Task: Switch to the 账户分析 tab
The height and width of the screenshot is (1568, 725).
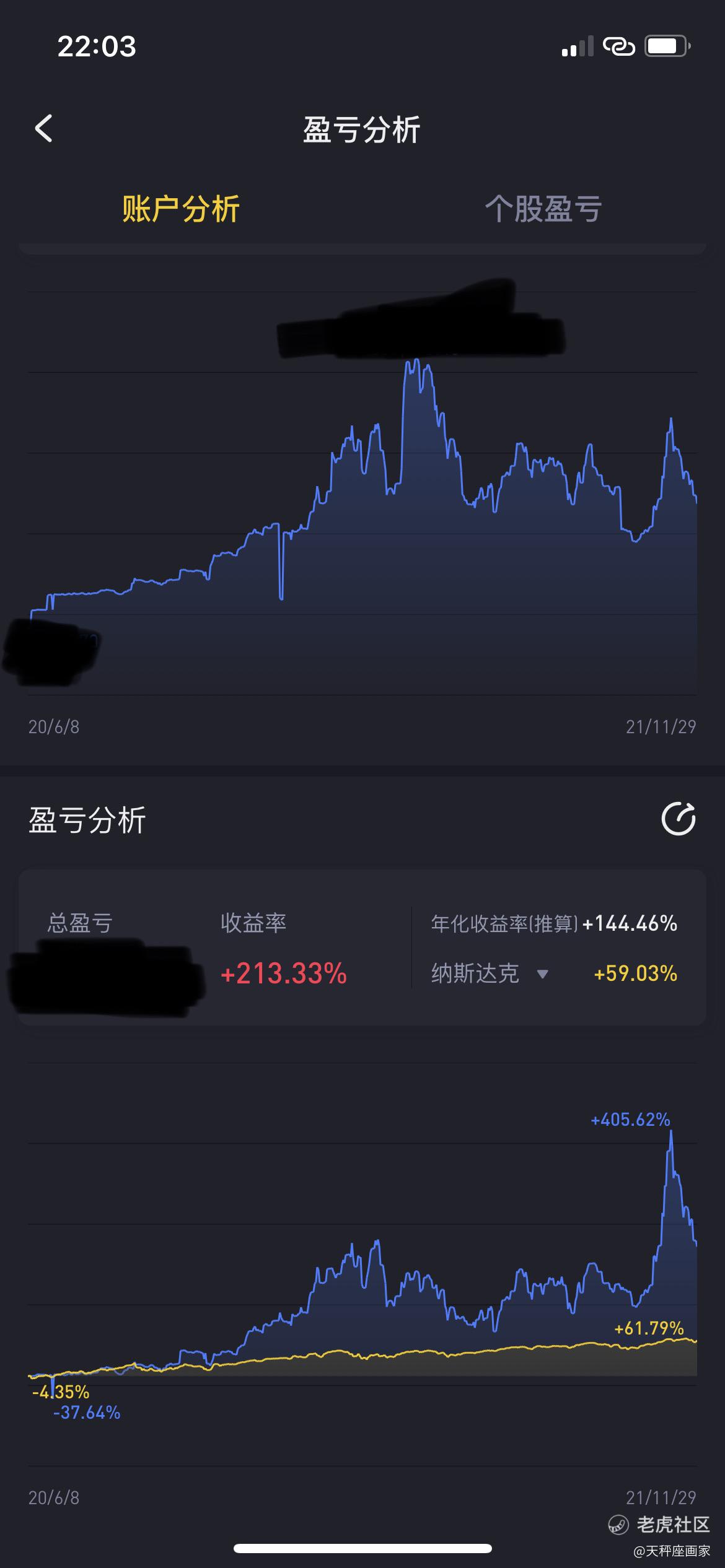Action: click(x=181, y=209)
